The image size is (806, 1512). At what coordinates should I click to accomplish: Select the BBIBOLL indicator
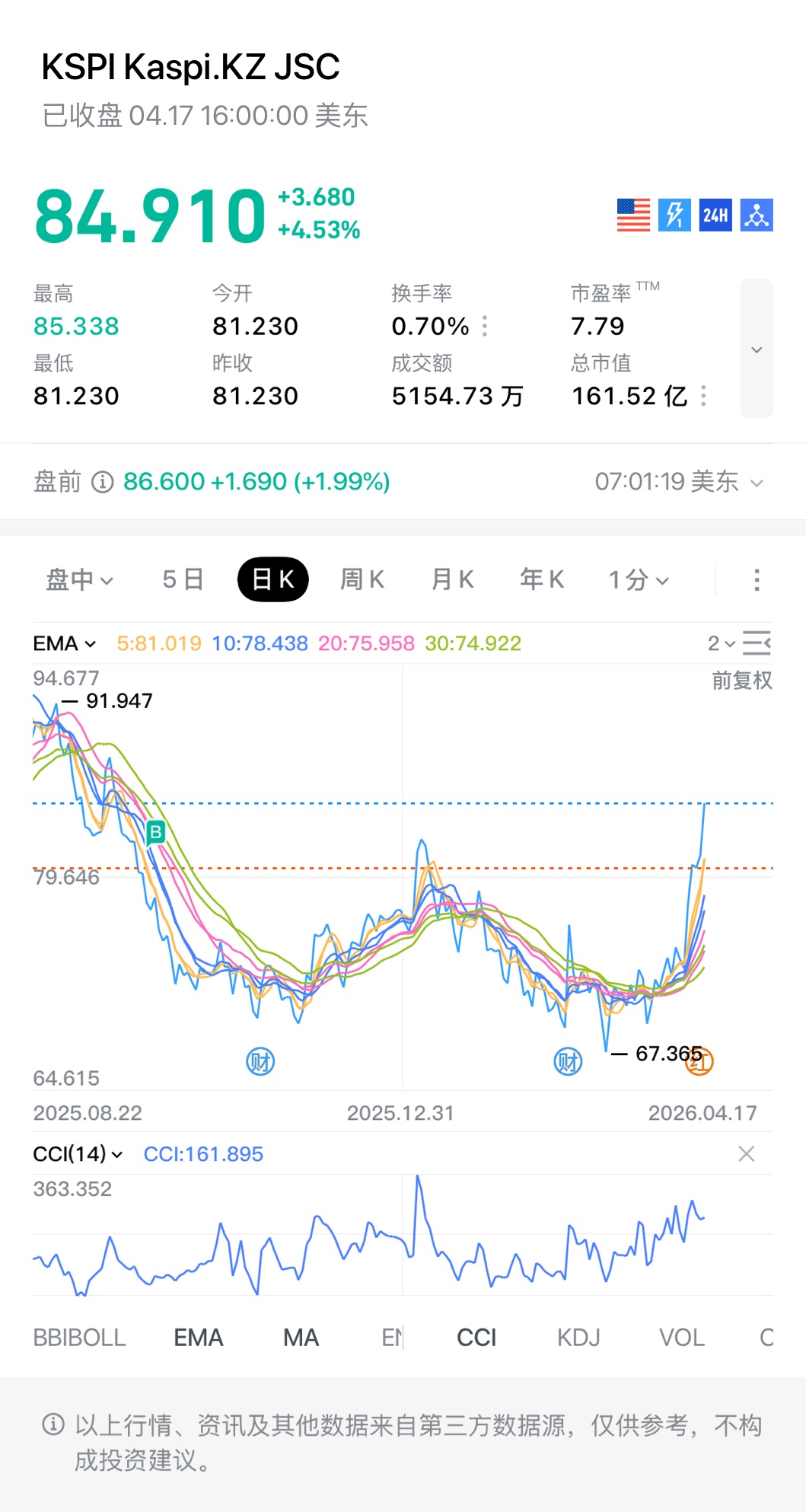pos(79,1338)
